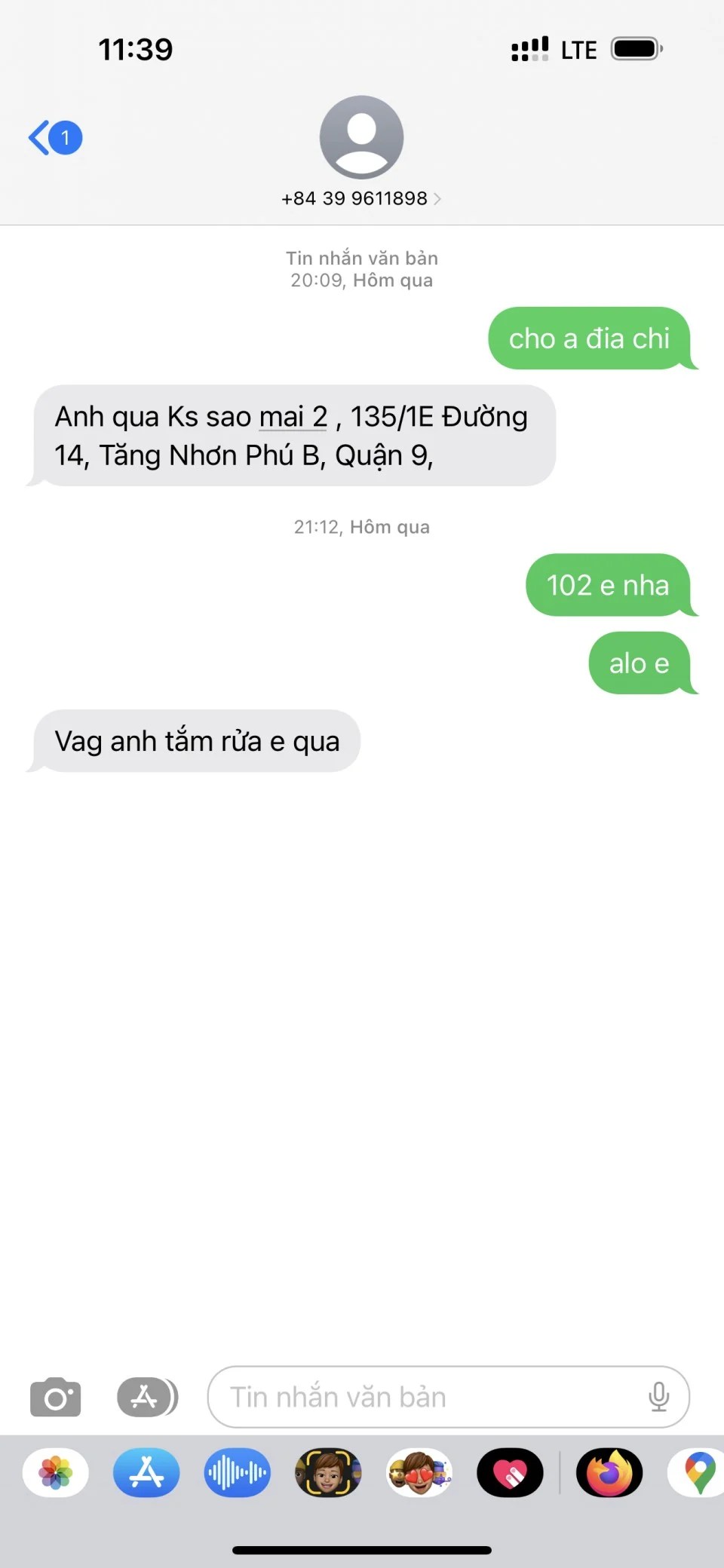Open the Photos app in the app strip
724x1568 pixels.
[56, 1473]
